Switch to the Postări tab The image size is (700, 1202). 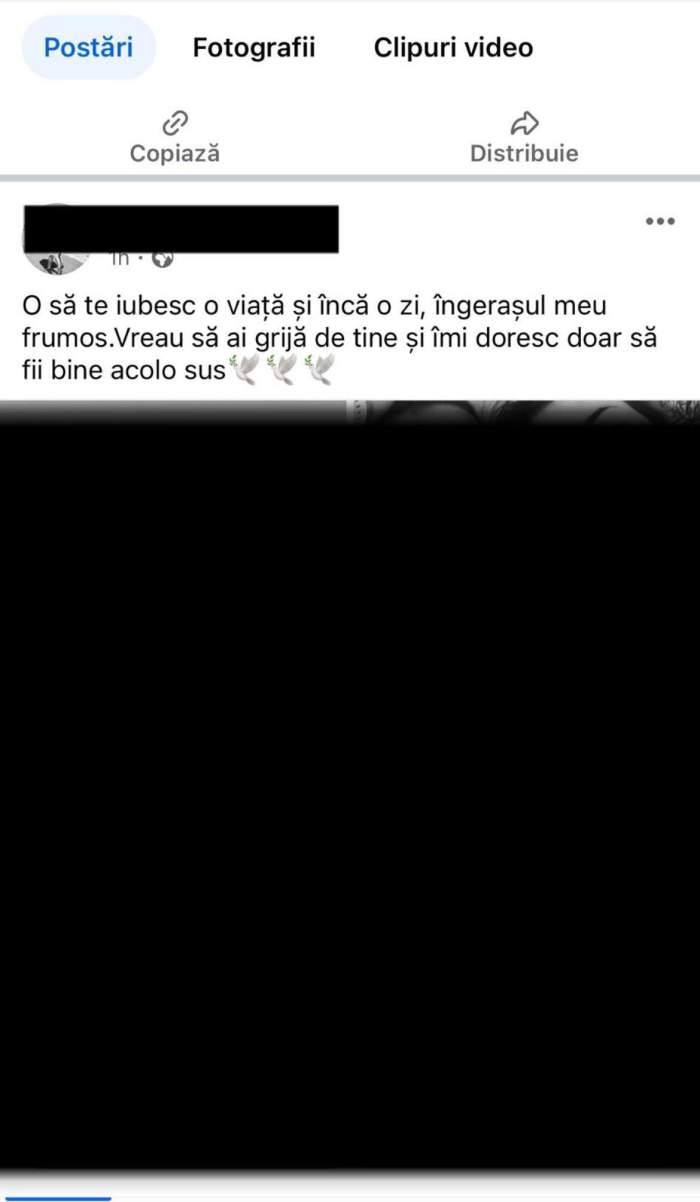88,47
